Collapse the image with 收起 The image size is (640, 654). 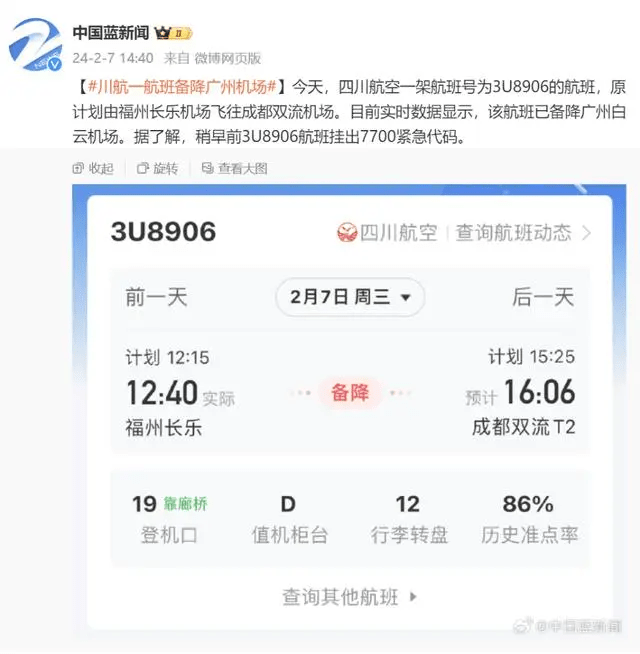(x=95, y=168)
